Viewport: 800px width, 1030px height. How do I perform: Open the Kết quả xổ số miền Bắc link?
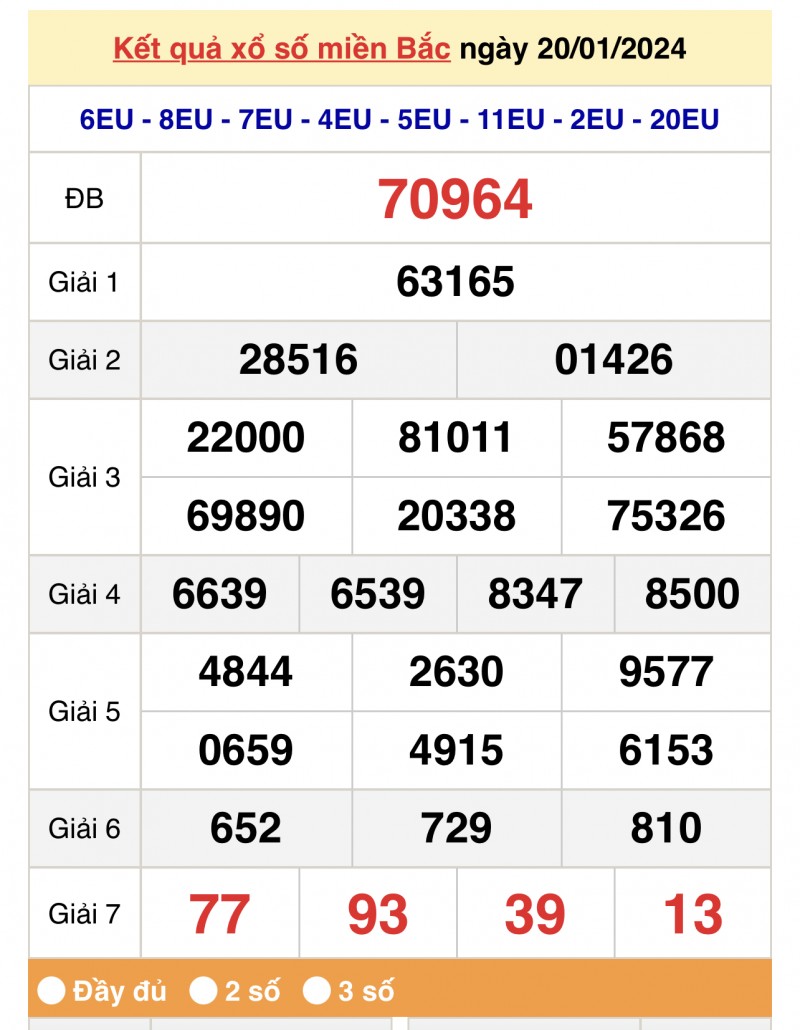(x=281, y=48)
